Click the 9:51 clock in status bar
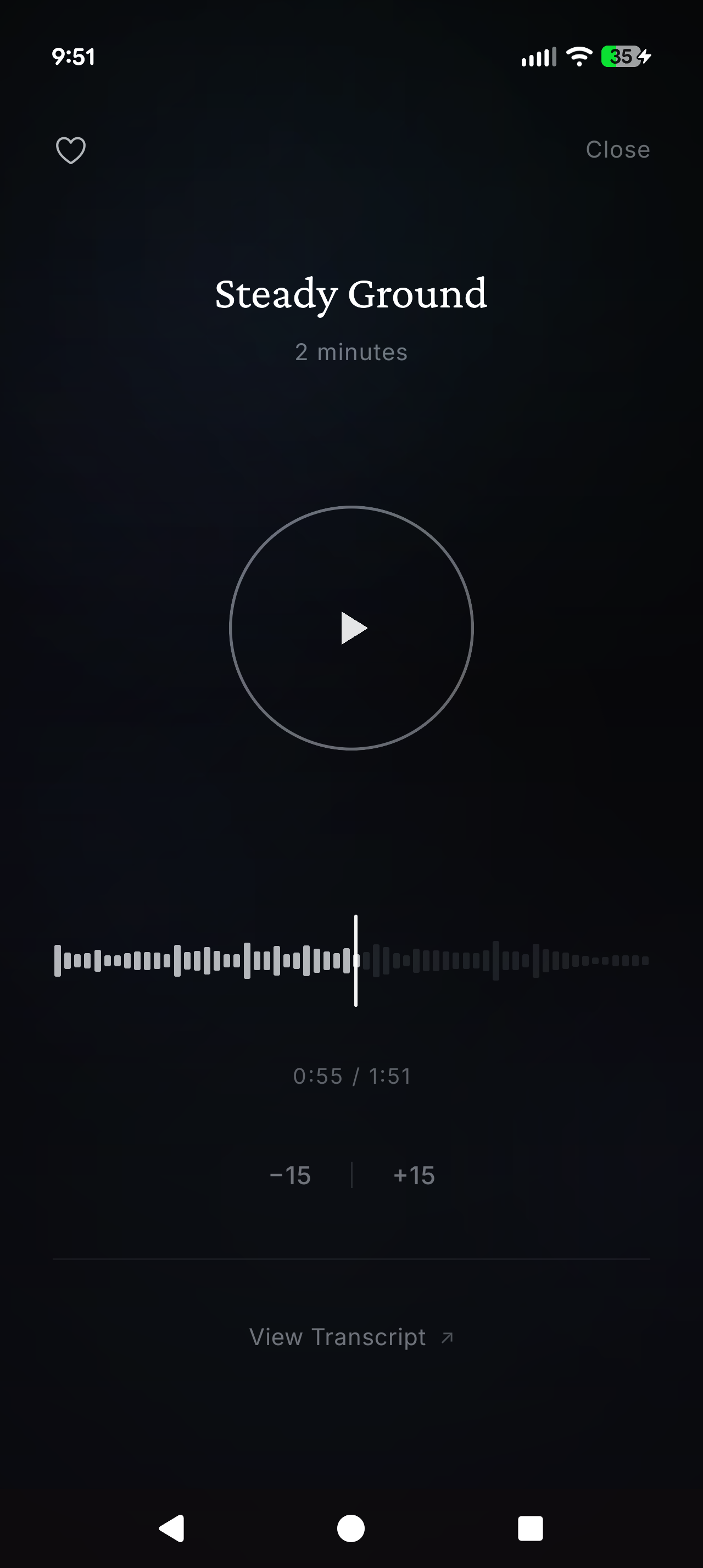Image resolution: width=703 pixels, height=1568 pixels. pyautogui.click(x=74, y=57)
